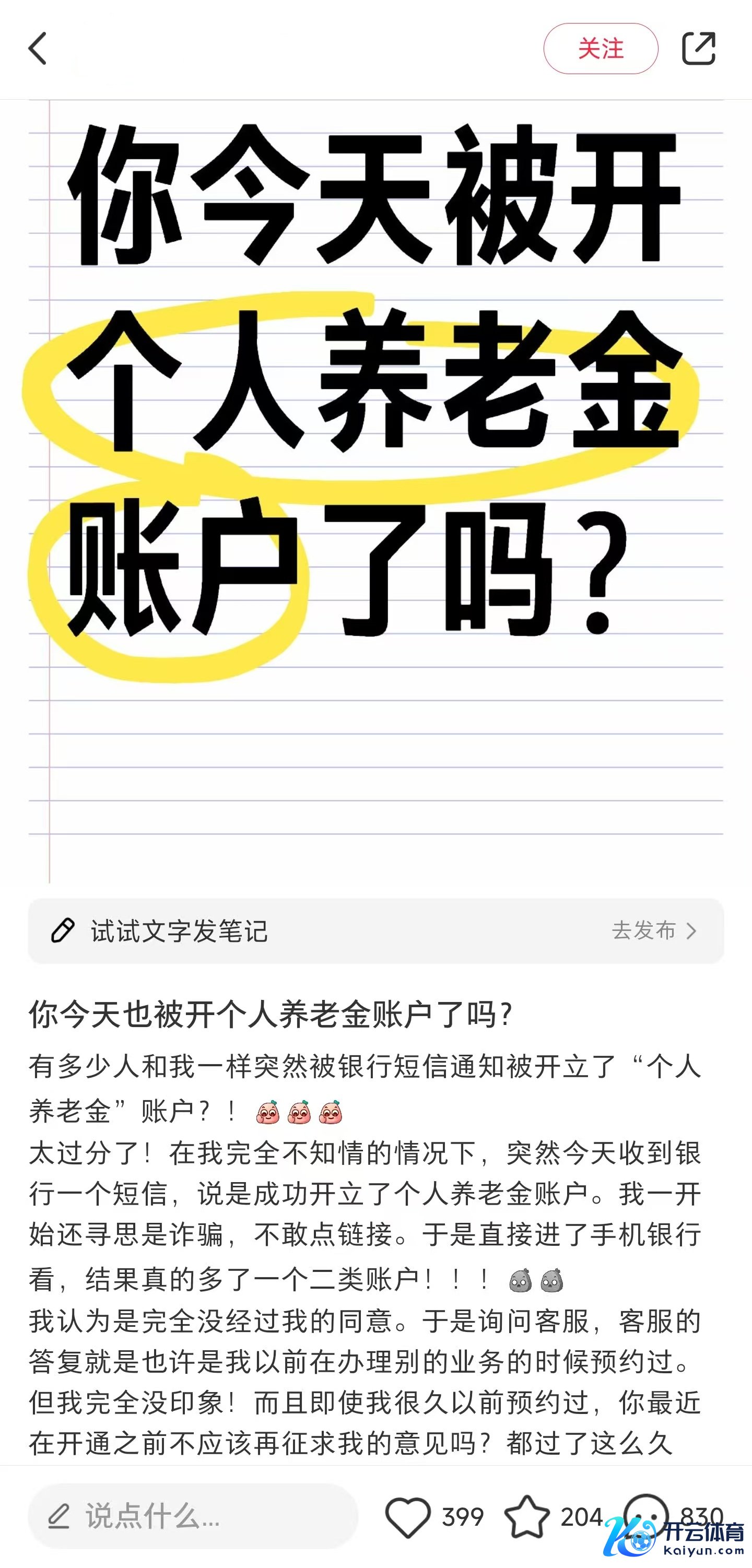Save the post with the star icon
This screenshot has height=1568, width=752.
pyautogui.click(x=527, y=1516)
